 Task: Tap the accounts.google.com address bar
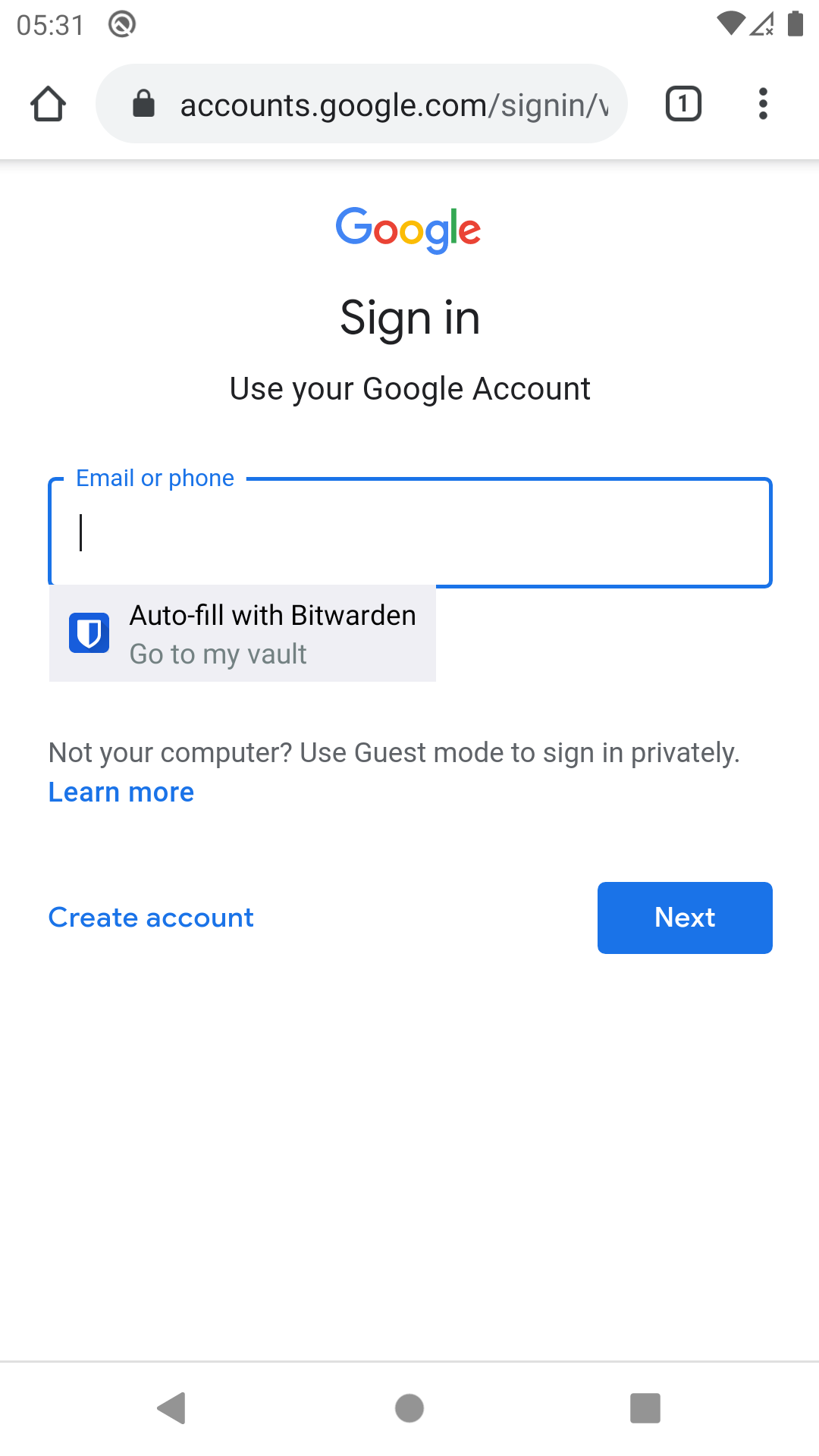[x=379, y=104]
